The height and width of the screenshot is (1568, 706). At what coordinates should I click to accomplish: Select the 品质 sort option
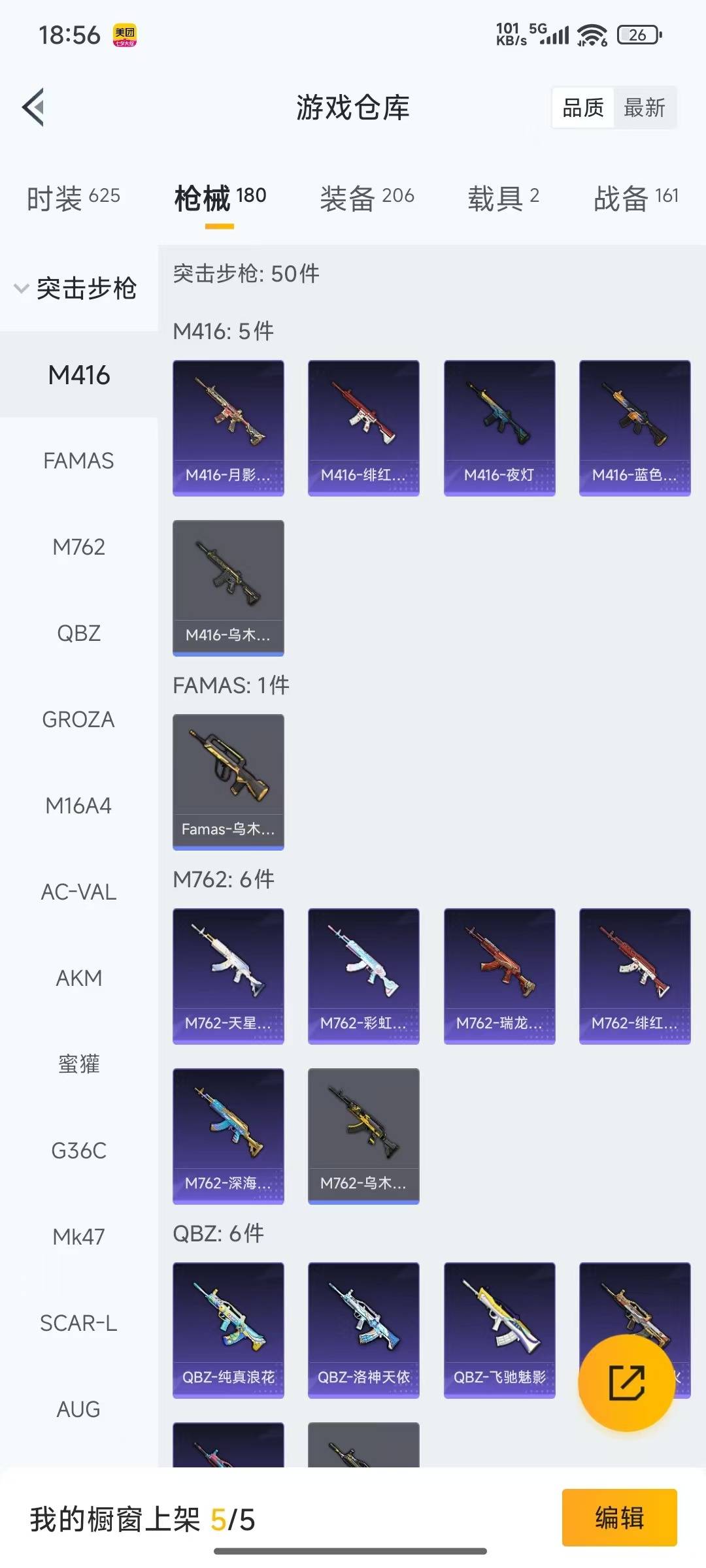[x=582, y=108]
